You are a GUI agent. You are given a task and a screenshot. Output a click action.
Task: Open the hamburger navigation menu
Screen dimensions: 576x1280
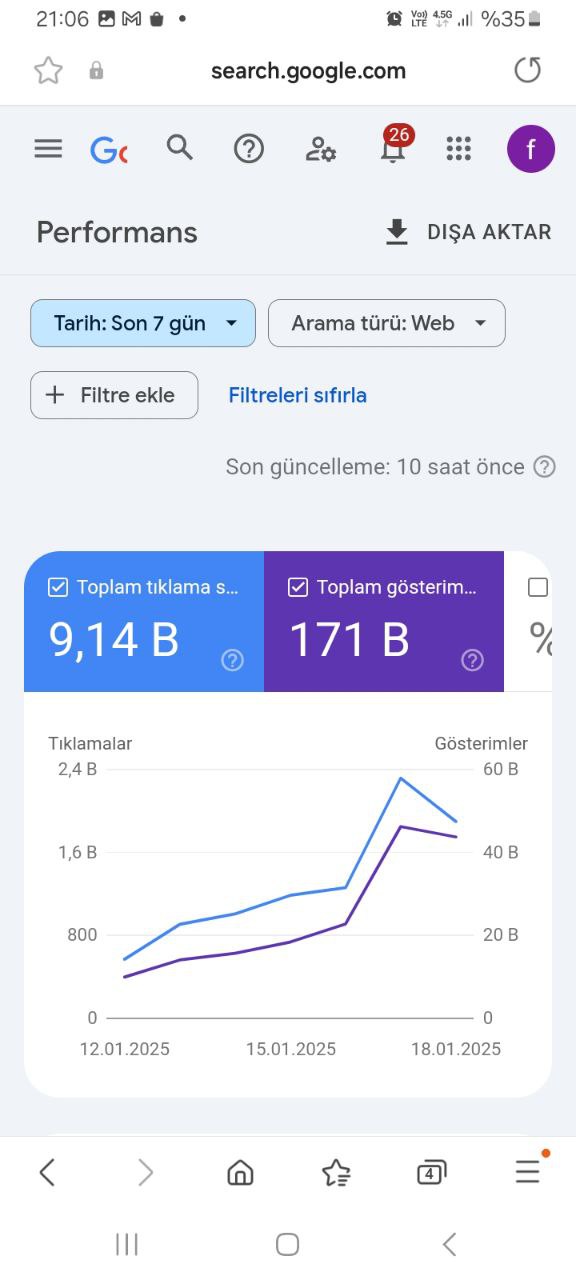pyautogui.click(x=48, y=149)
